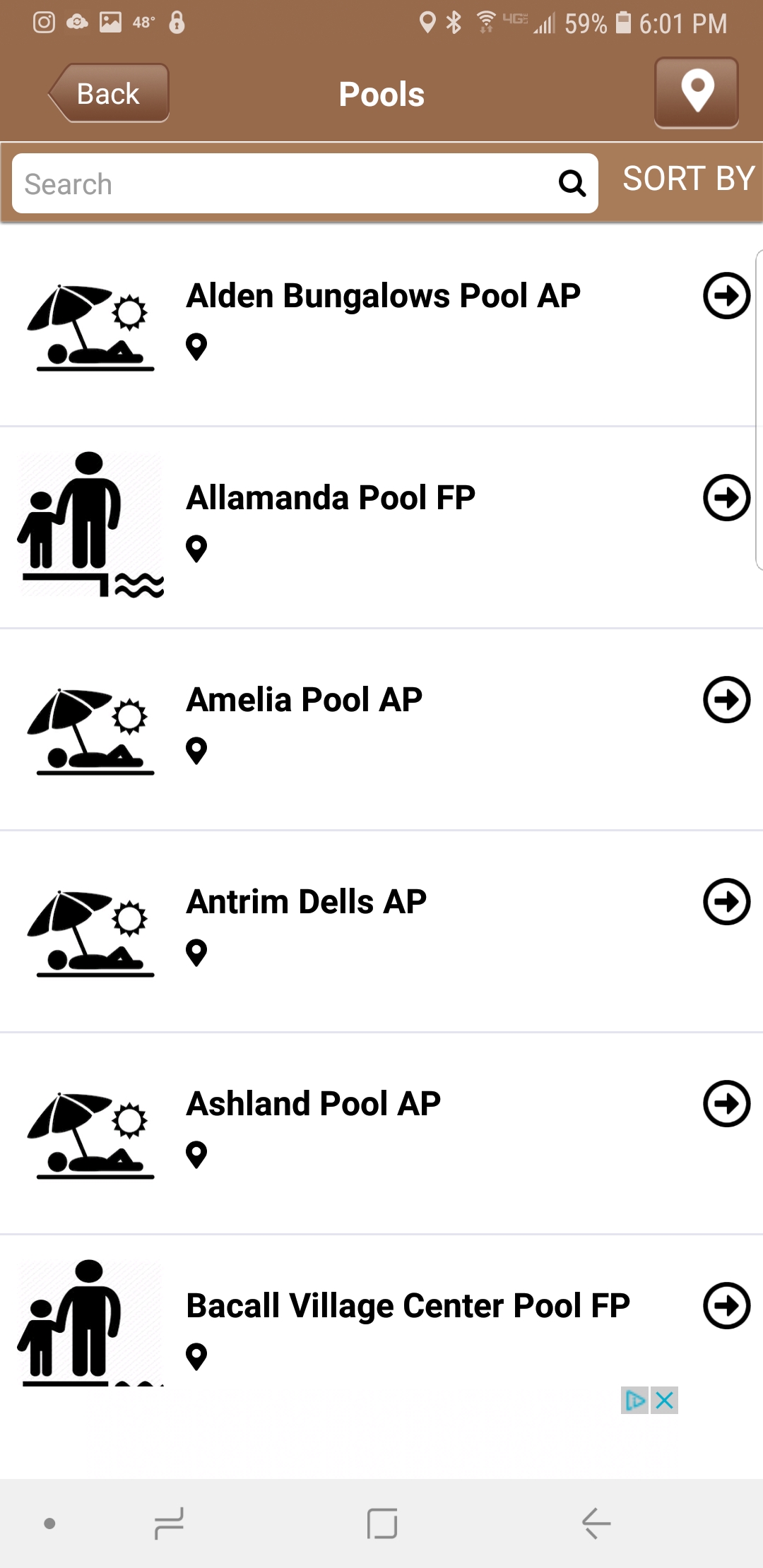Select Amelia Pool AP from the list
763x1568 pixels.
pos(381,729)
